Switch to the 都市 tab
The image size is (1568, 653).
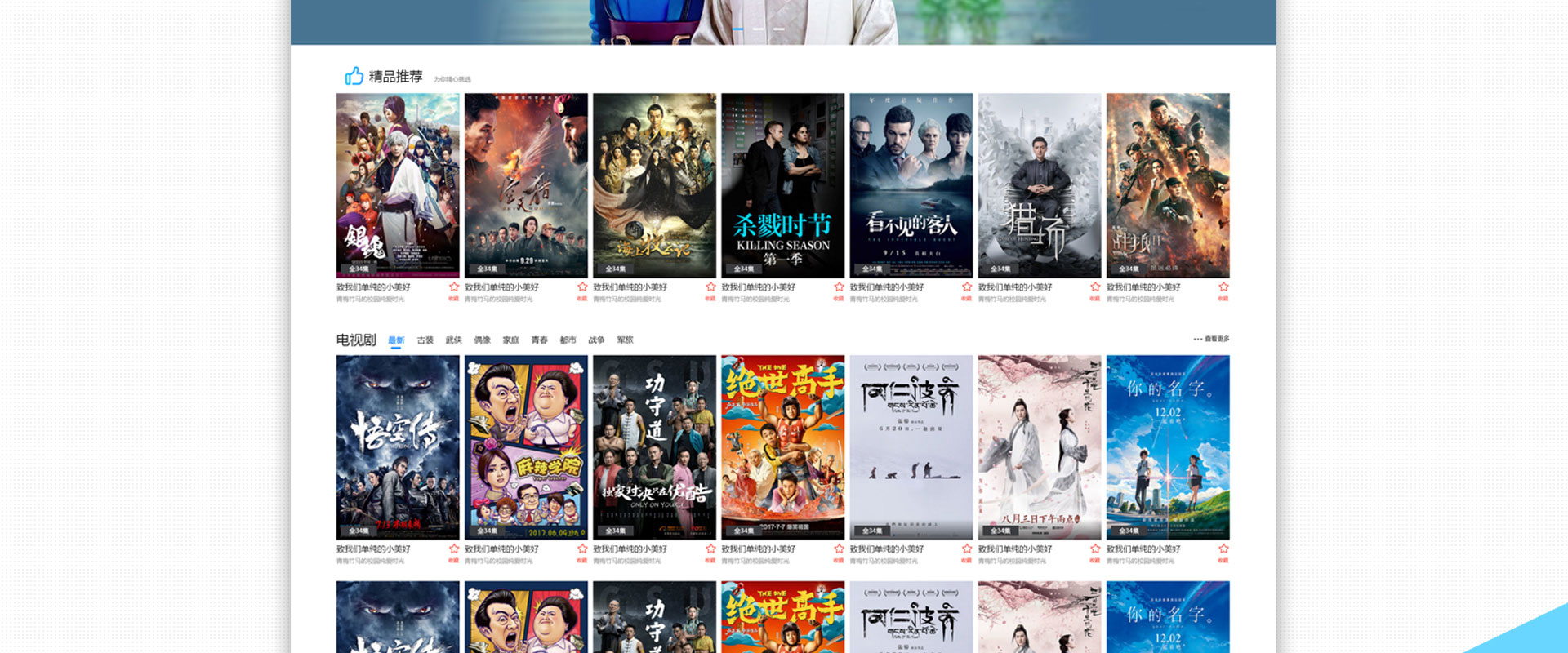[x=568, y=340]
